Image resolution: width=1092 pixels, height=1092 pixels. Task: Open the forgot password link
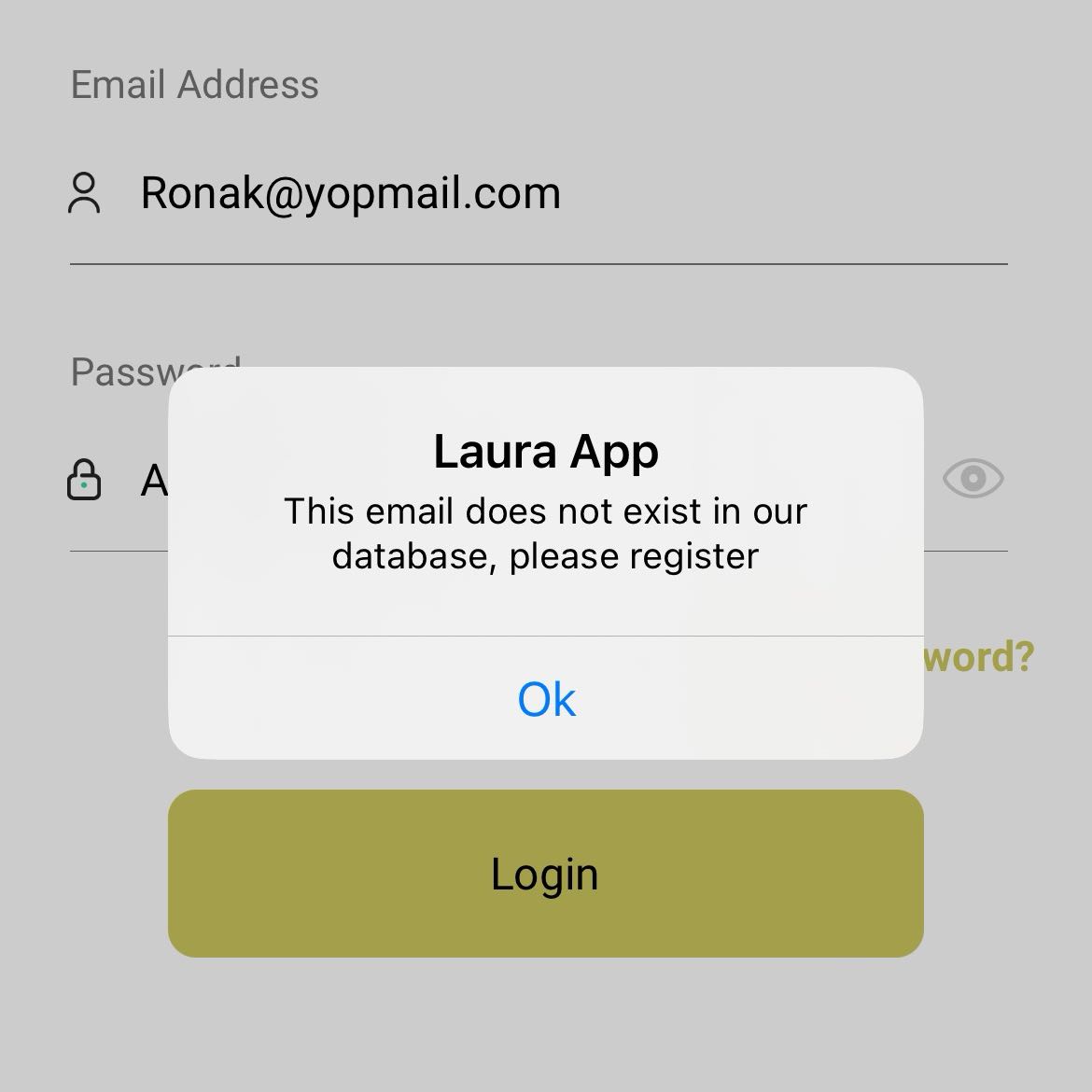(979, 657)
